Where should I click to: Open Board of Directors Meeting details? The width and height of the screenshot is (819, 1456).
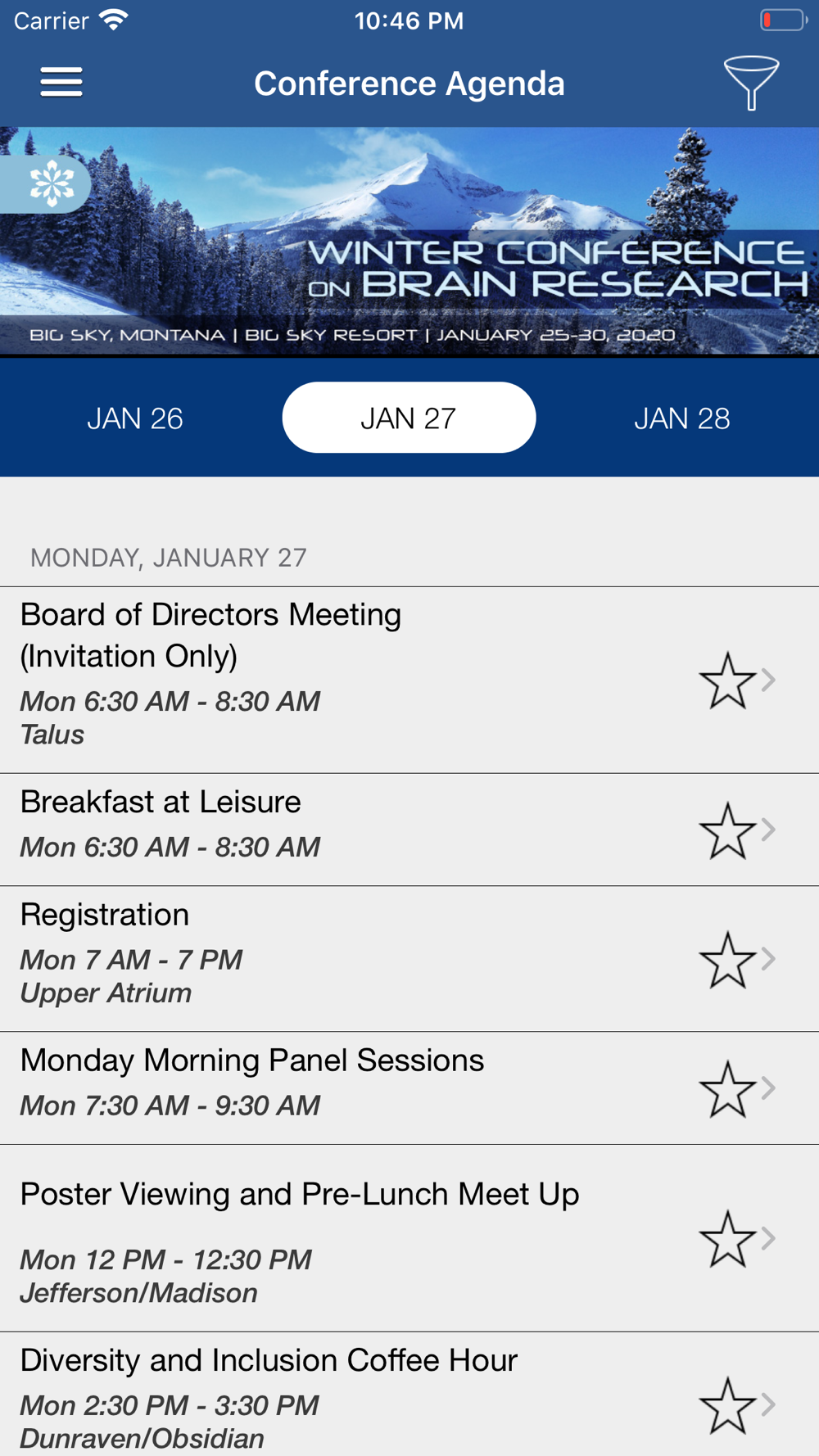coord(409,680)
